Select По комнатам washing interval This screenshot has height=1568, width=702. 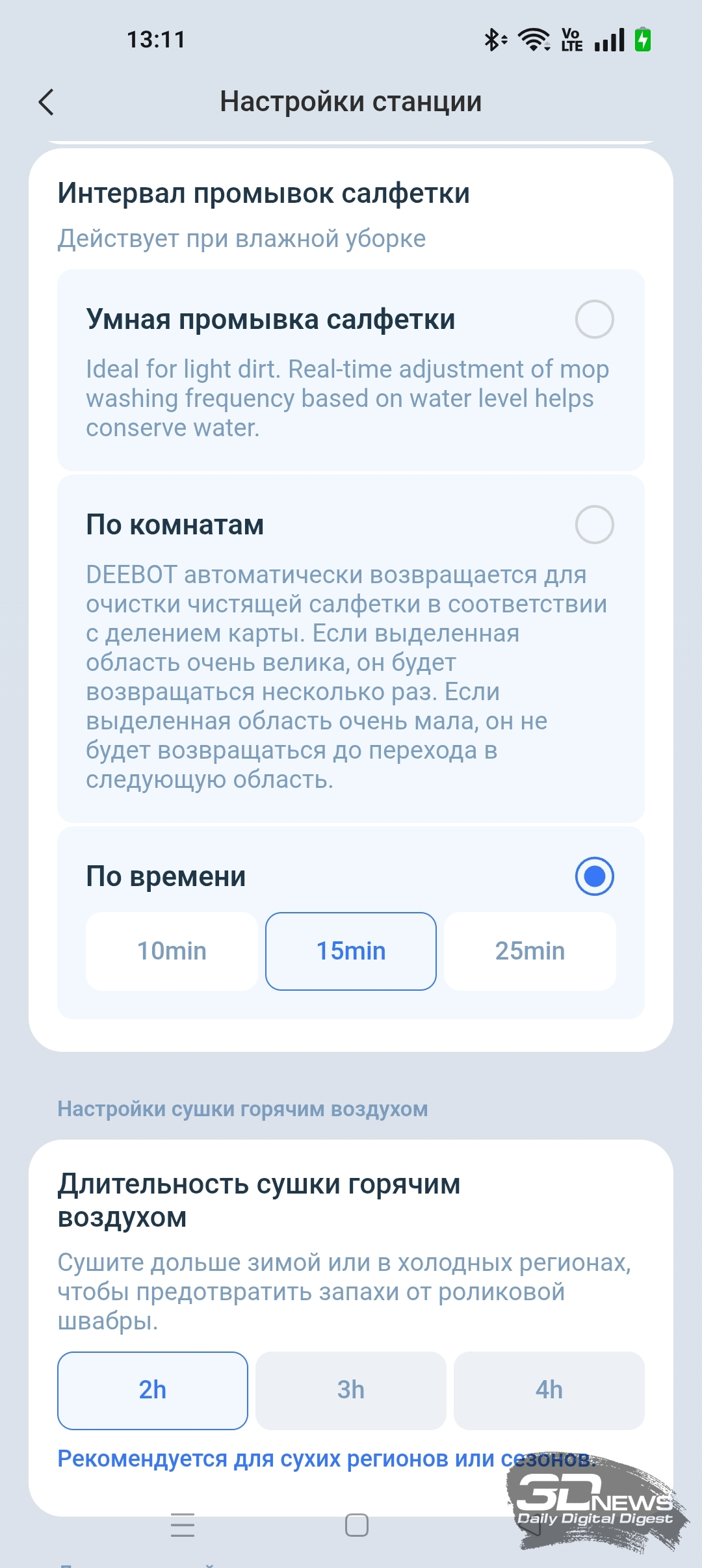(594, 525)
